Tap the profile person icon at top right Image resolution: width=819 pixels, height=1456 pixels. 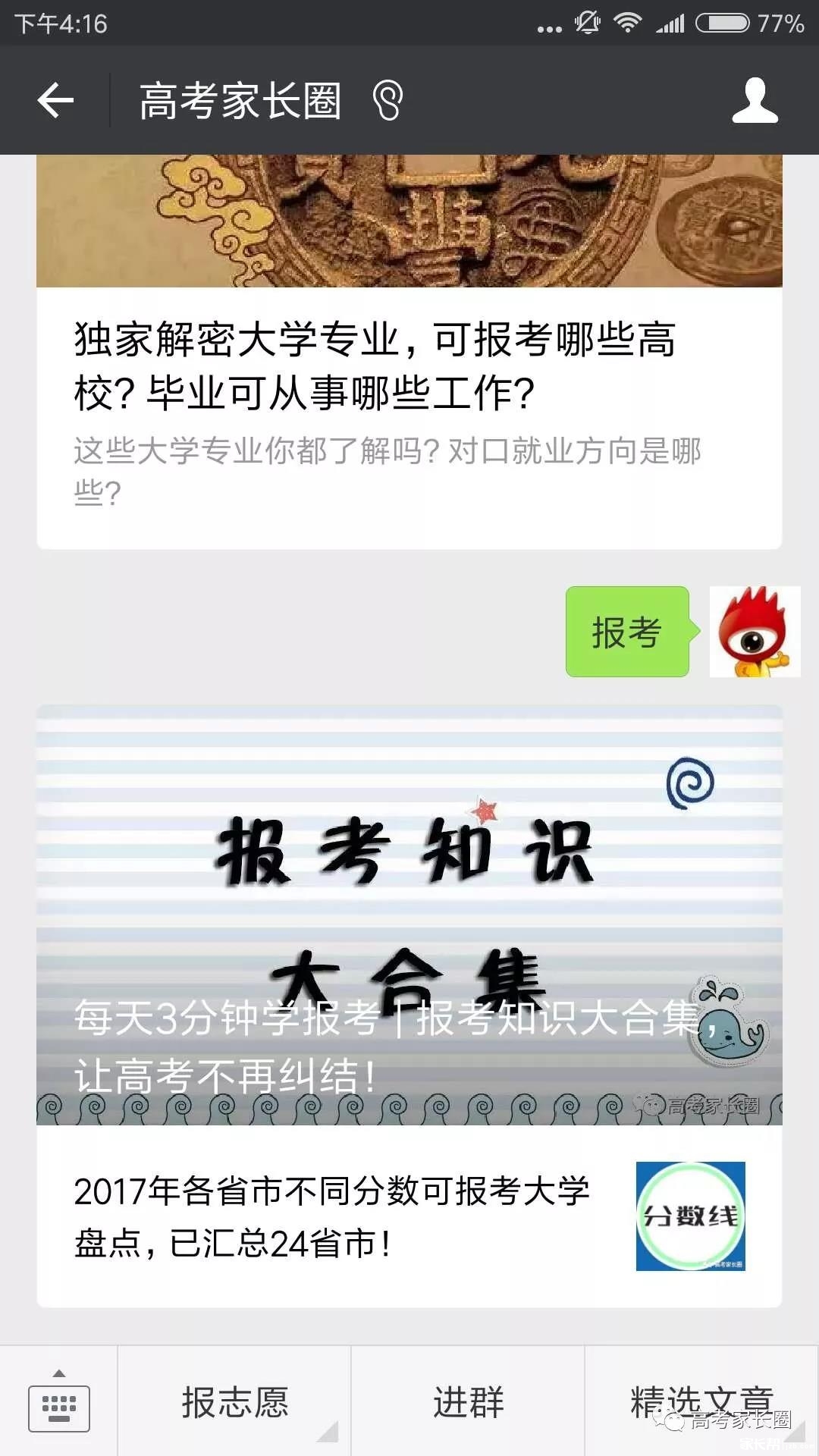[x=755, y=101]
